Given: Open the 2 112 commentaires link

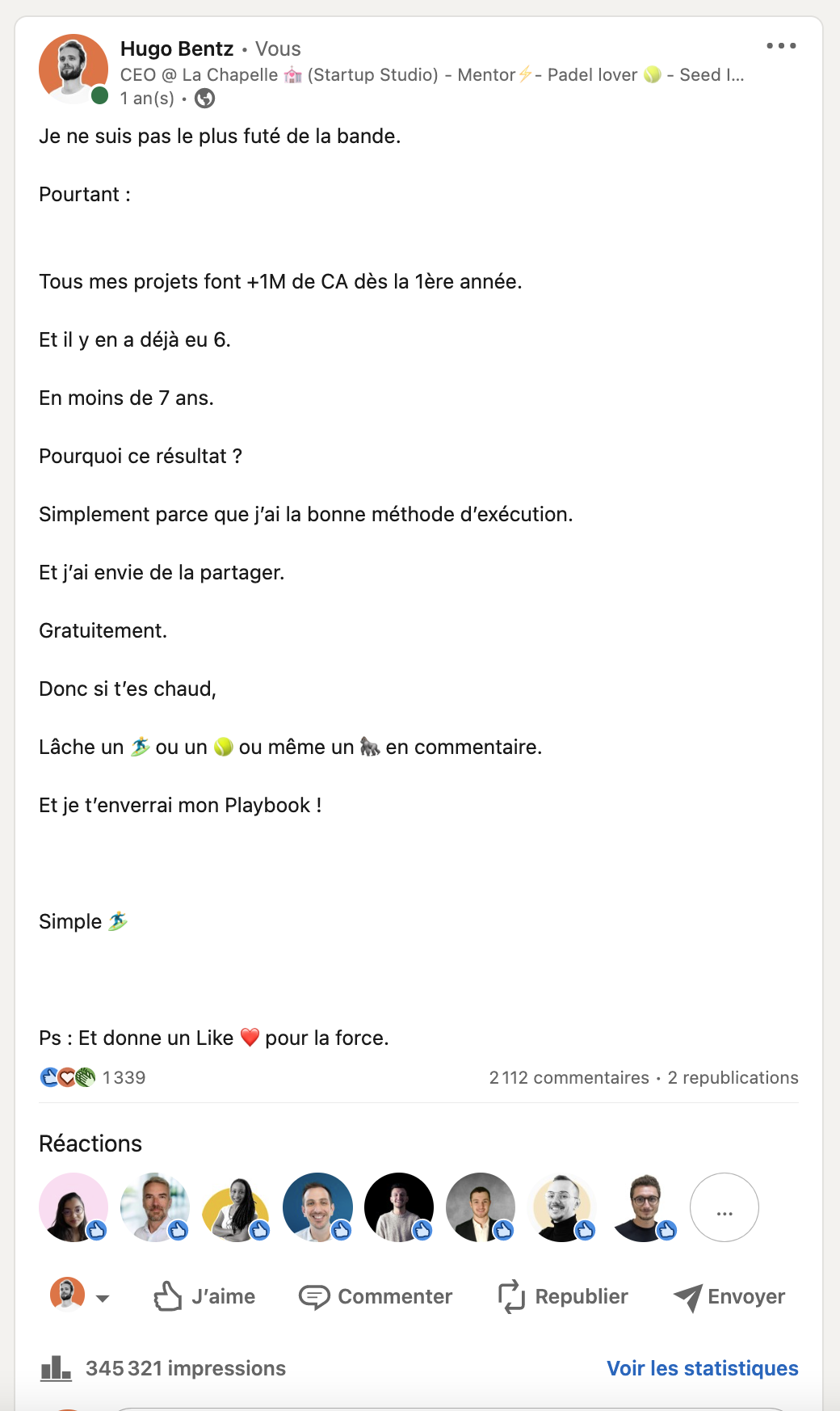Looking at the screenshot, I should point(569,1077).
